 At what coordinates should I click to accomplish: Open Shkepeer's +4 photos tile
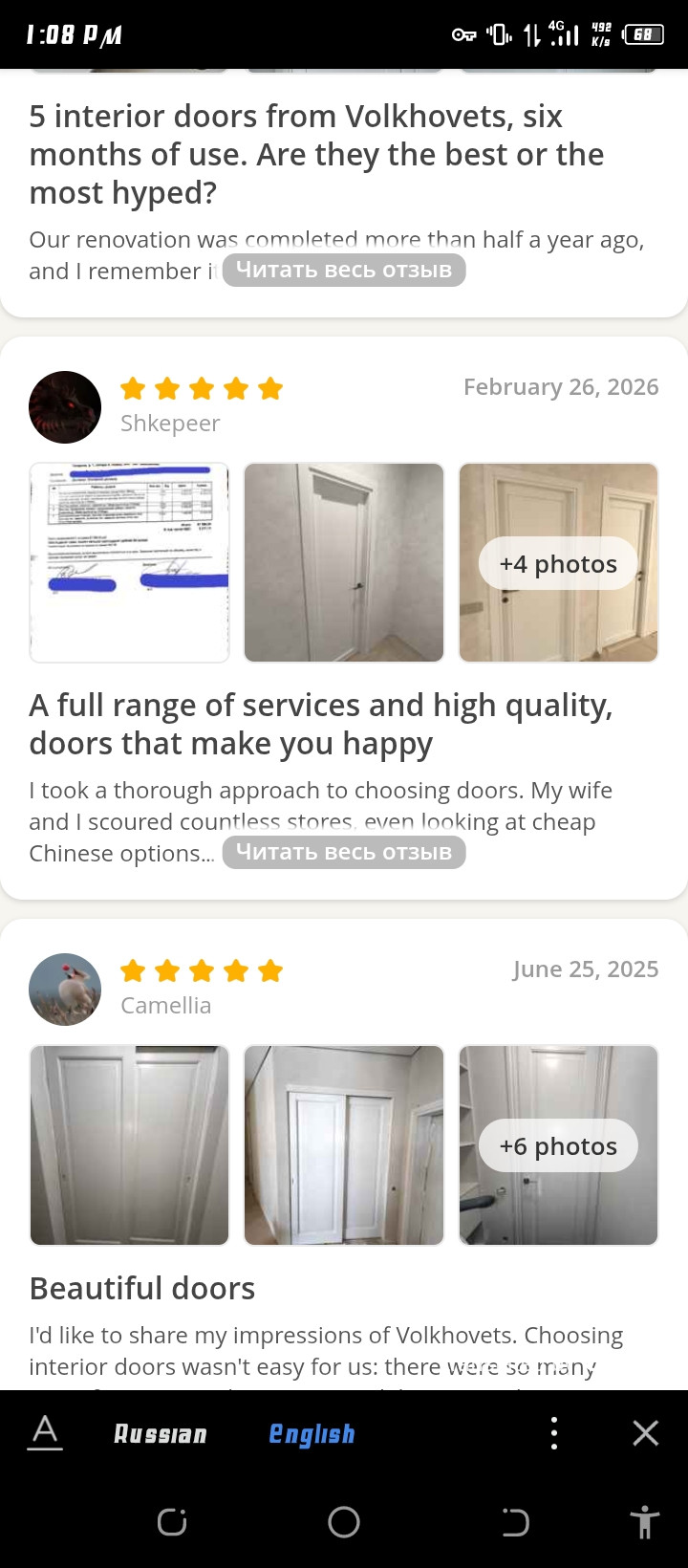coord(558,562)
